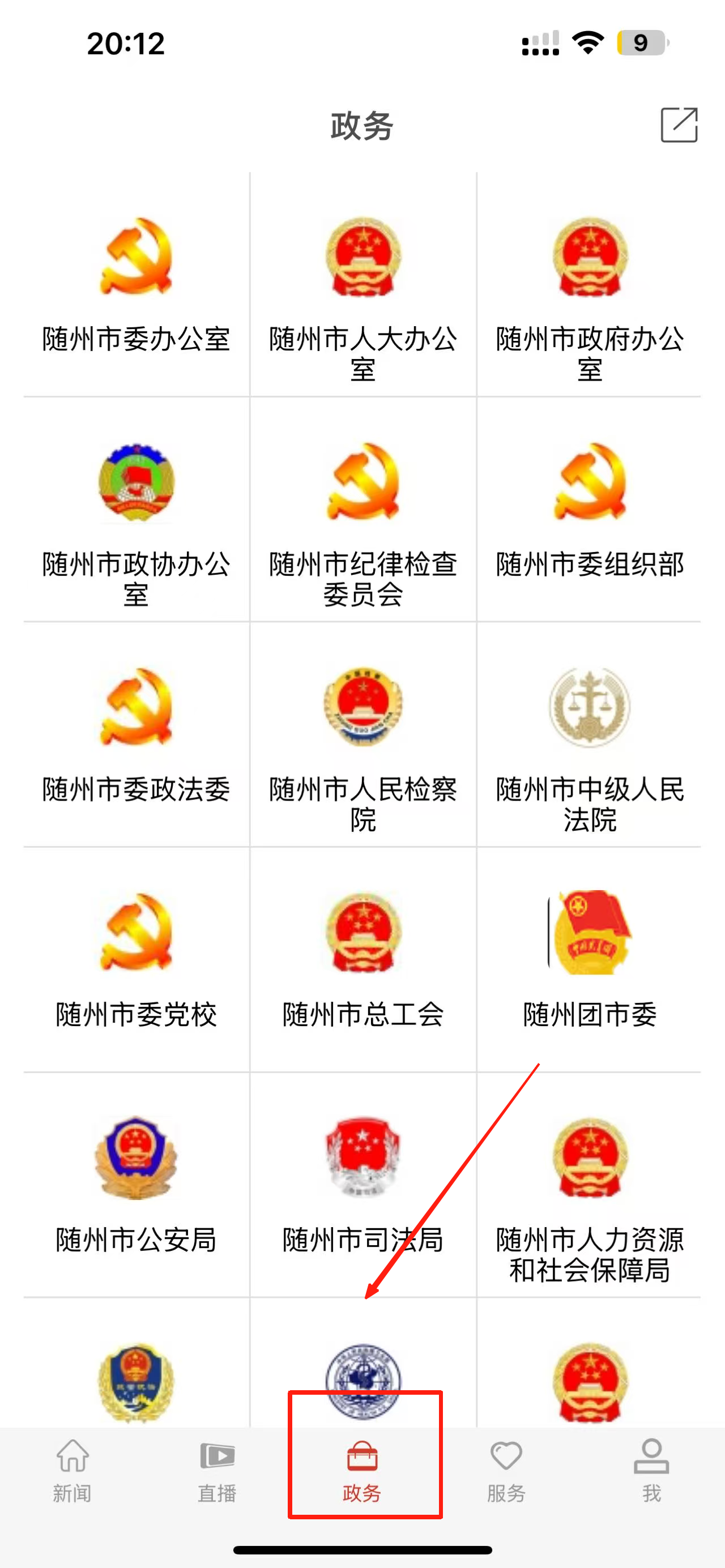Screen dimensions: 725x1568
Task: Open the 我 profile tab
Action: (x=651, y=1469)
